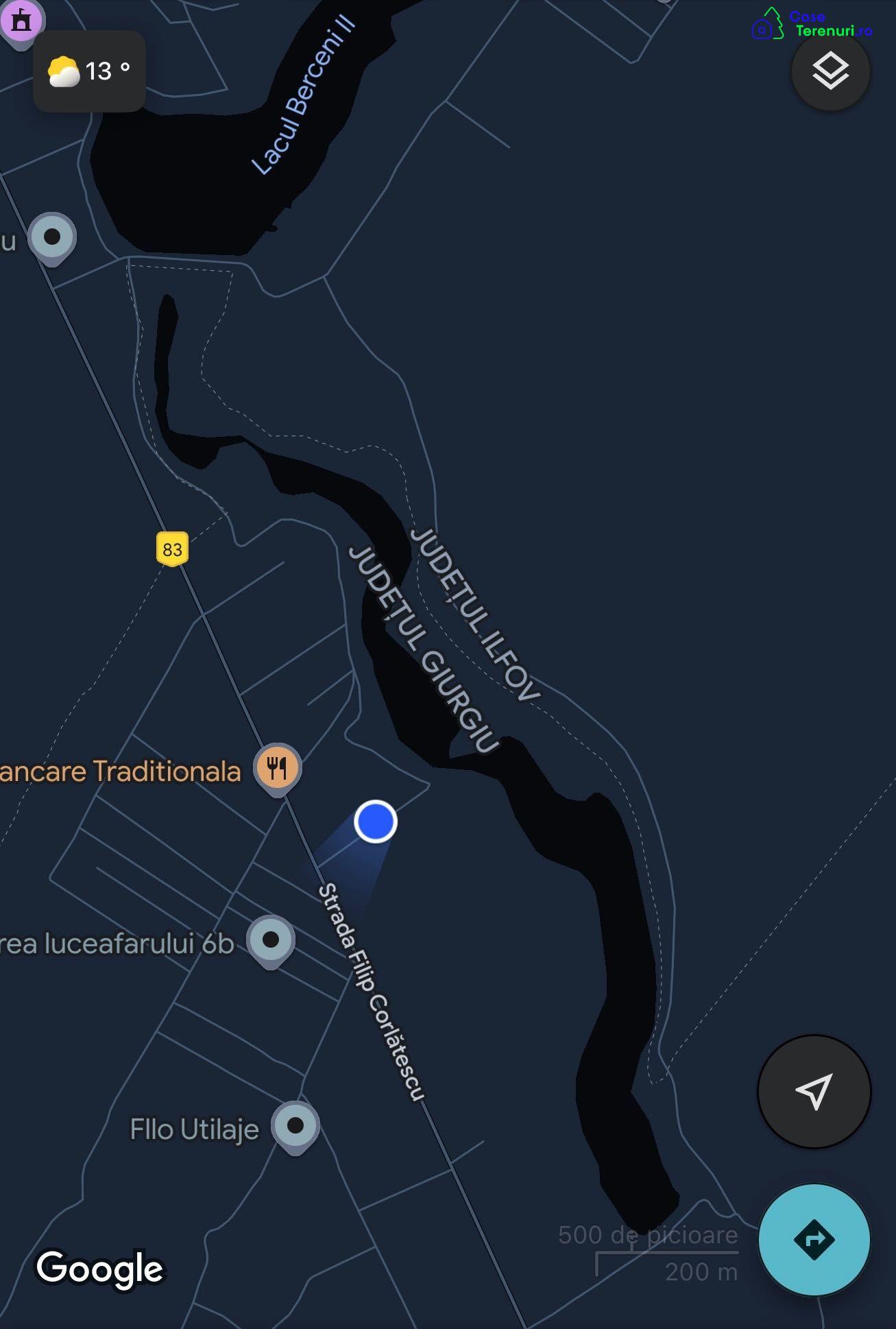
Task: Open the luceafarului 6b place pin
Action: click(x=271, y=939)
